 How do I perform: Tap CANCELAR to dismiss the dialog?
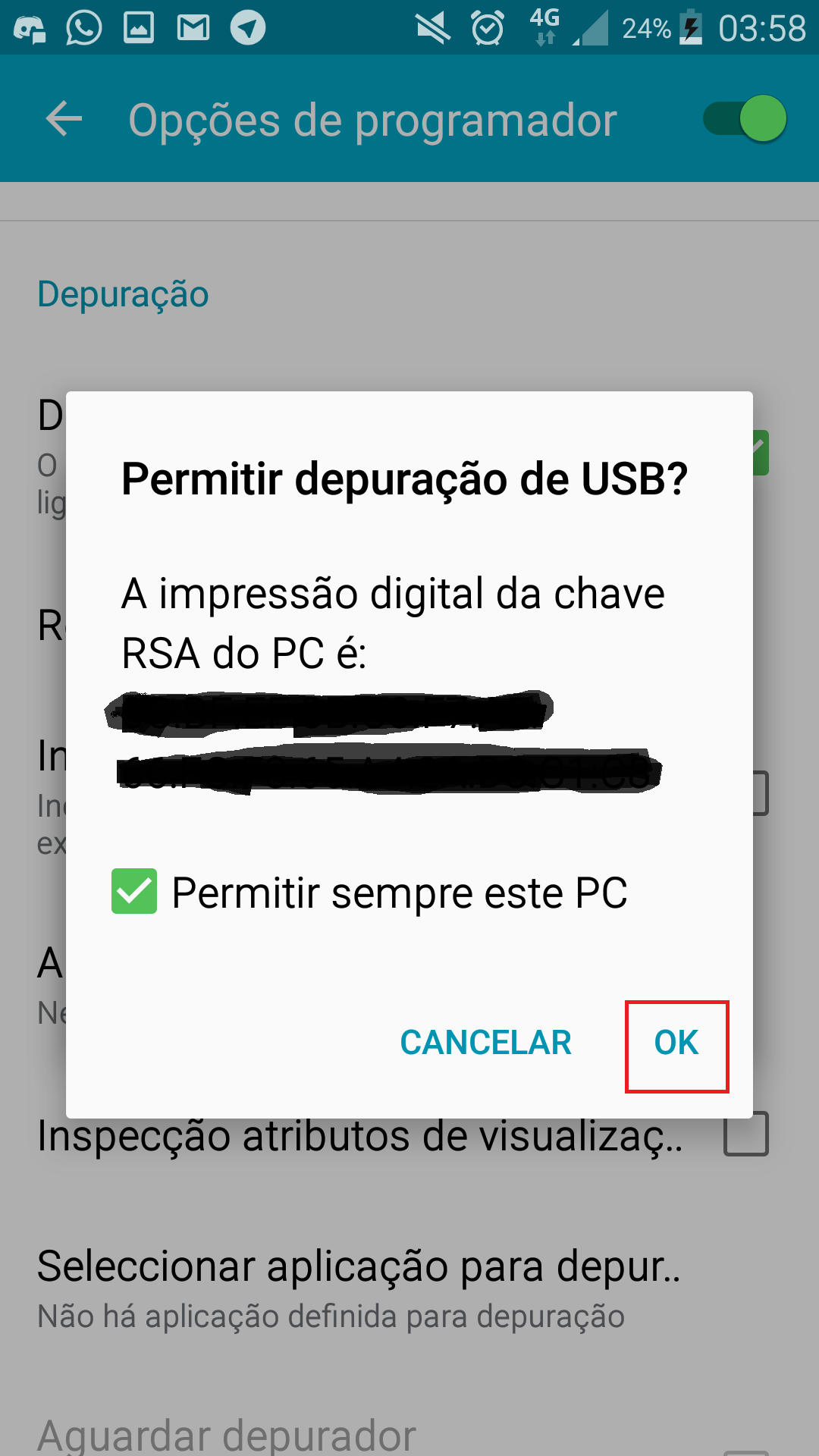coord(485,1043)
